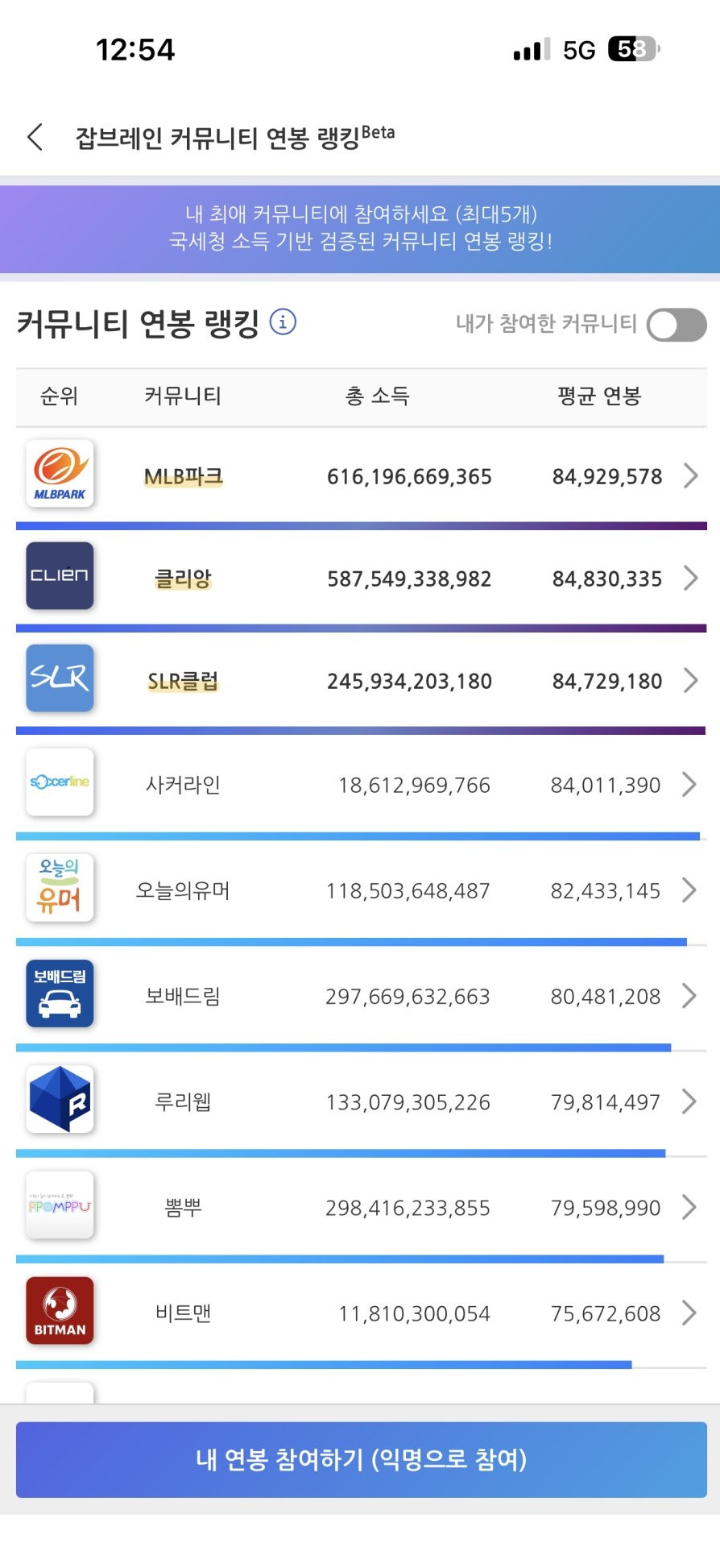Tap the 비트맨 ranking row
Viewport: 720px width, 1568px height.
coord(361,1313)
